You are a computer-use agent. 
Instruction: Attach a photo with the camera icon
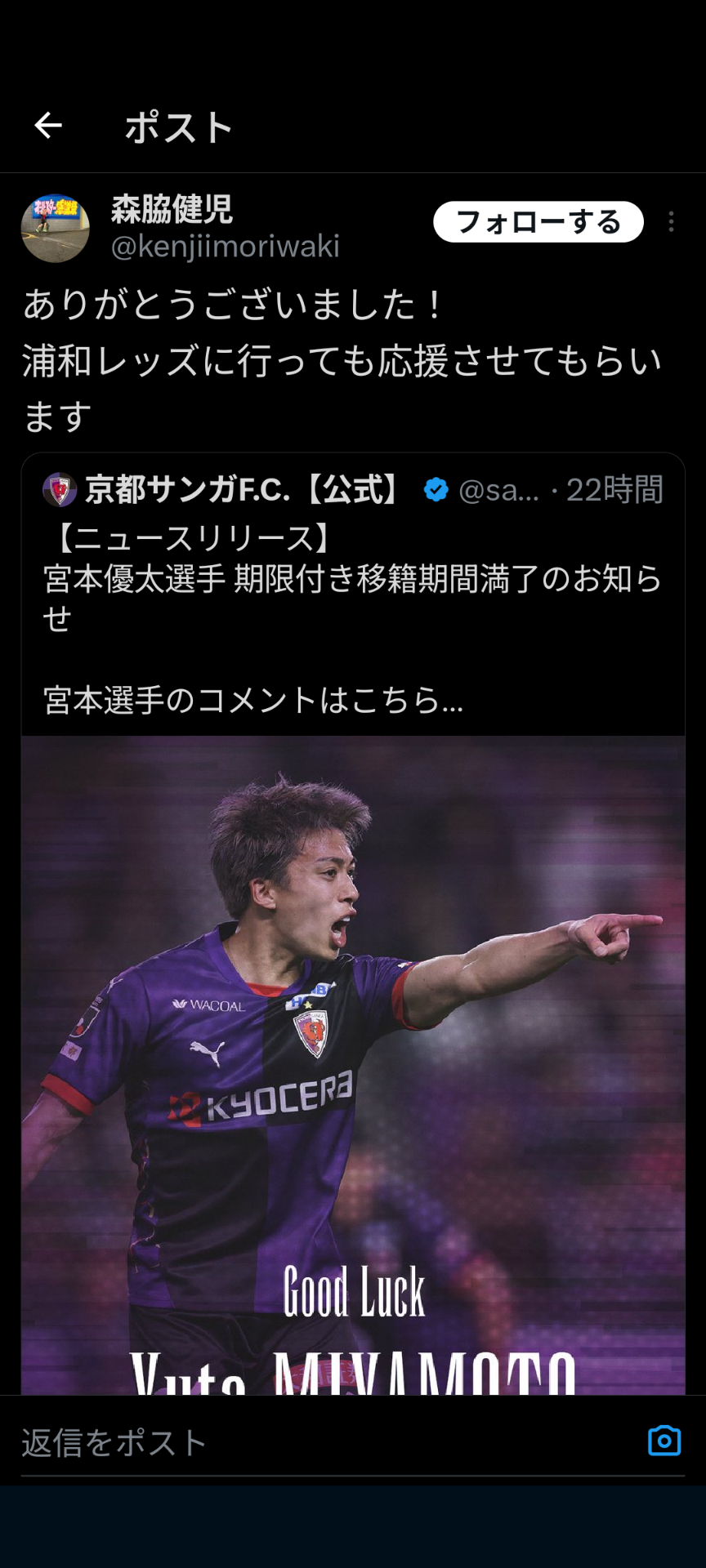(x=664, y=1441)
